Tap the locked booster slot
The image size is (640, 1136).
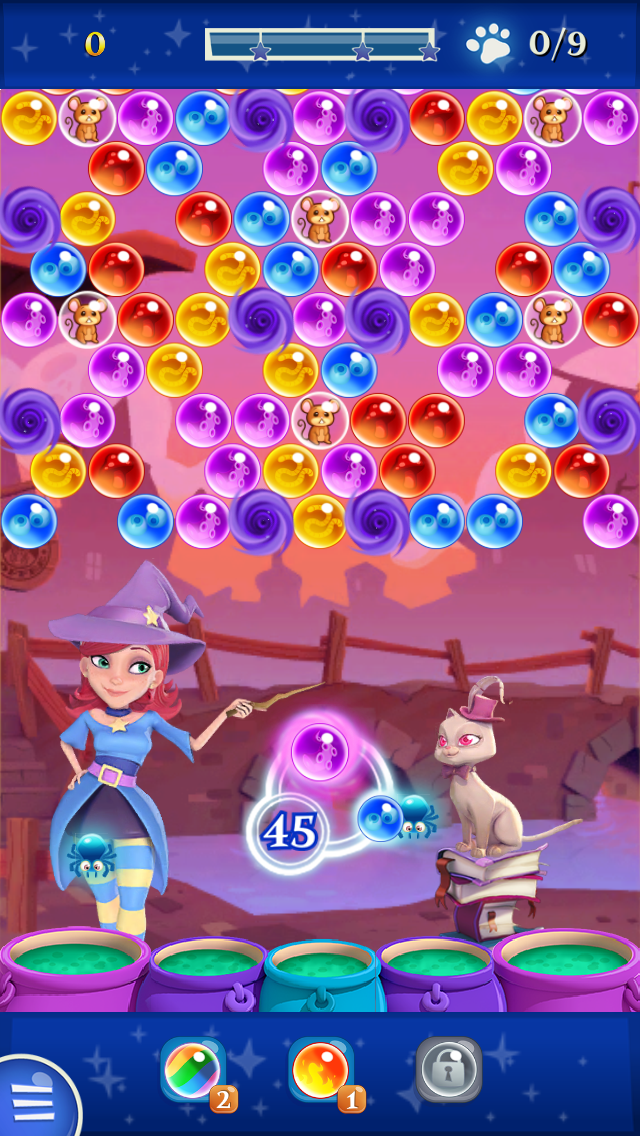[449, 1069]
